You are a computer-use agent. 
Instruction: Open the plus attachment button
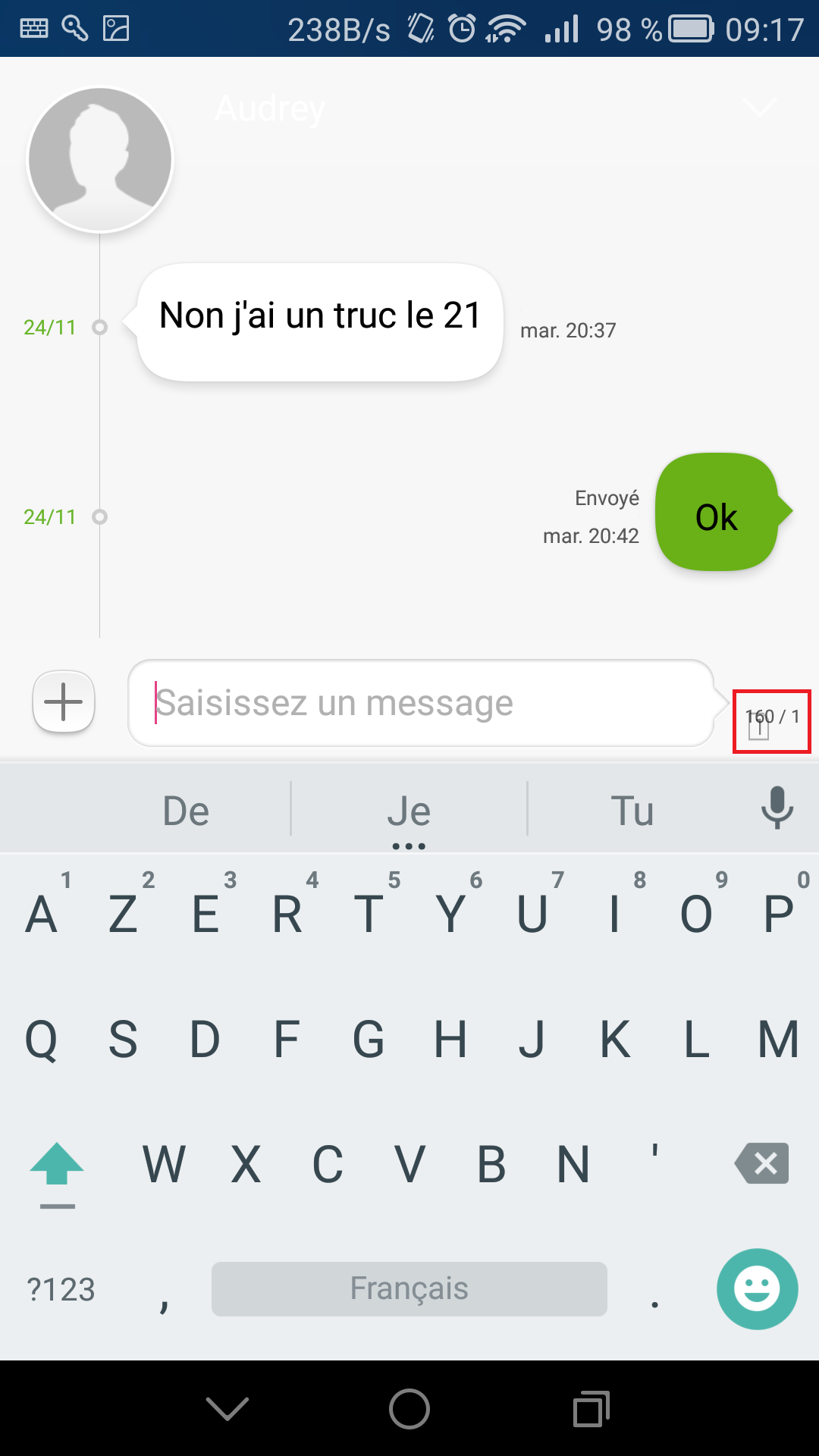64,701
